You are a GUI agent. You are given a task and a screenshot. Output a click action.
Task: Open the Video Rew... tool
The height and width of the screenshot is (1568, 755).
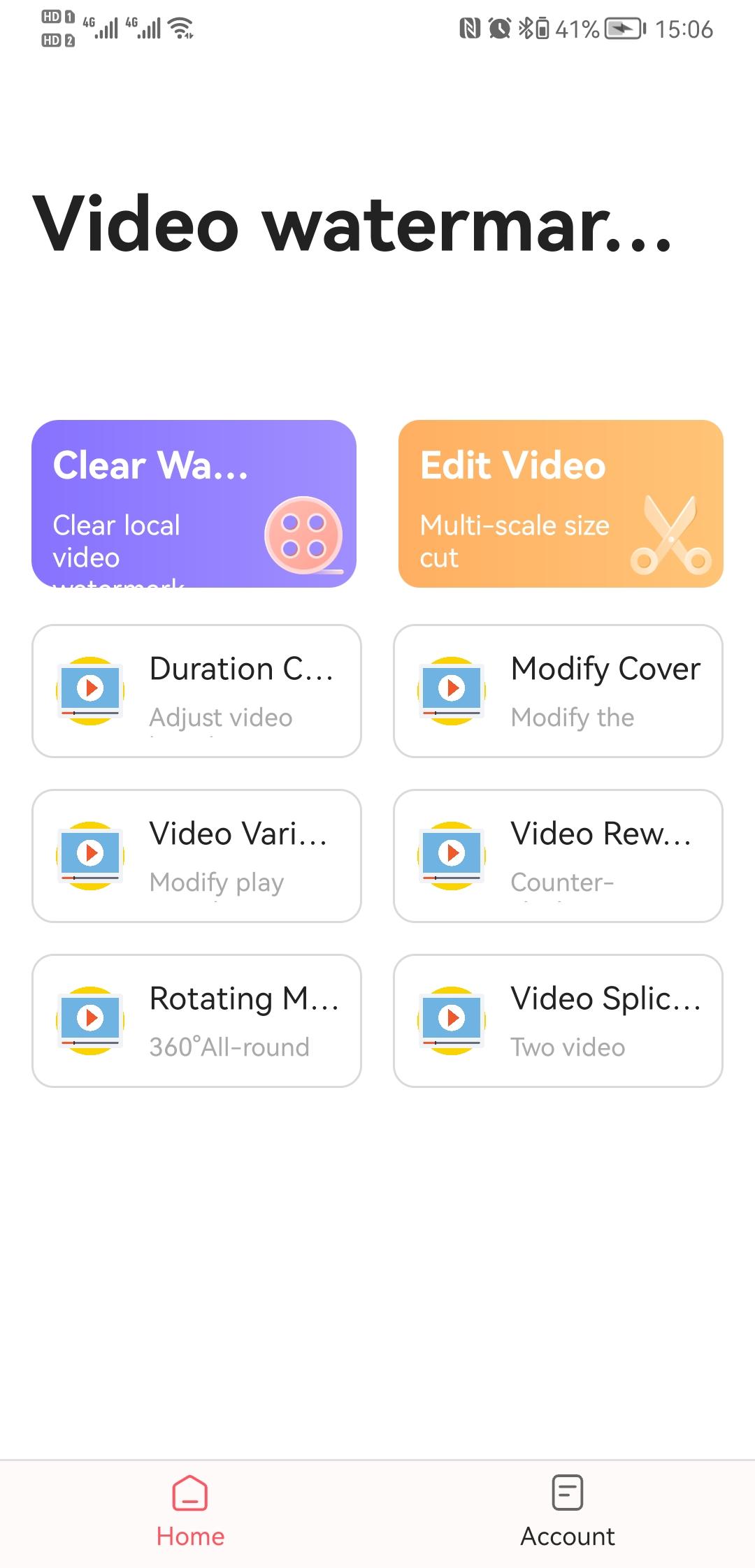tap(558, 856)
